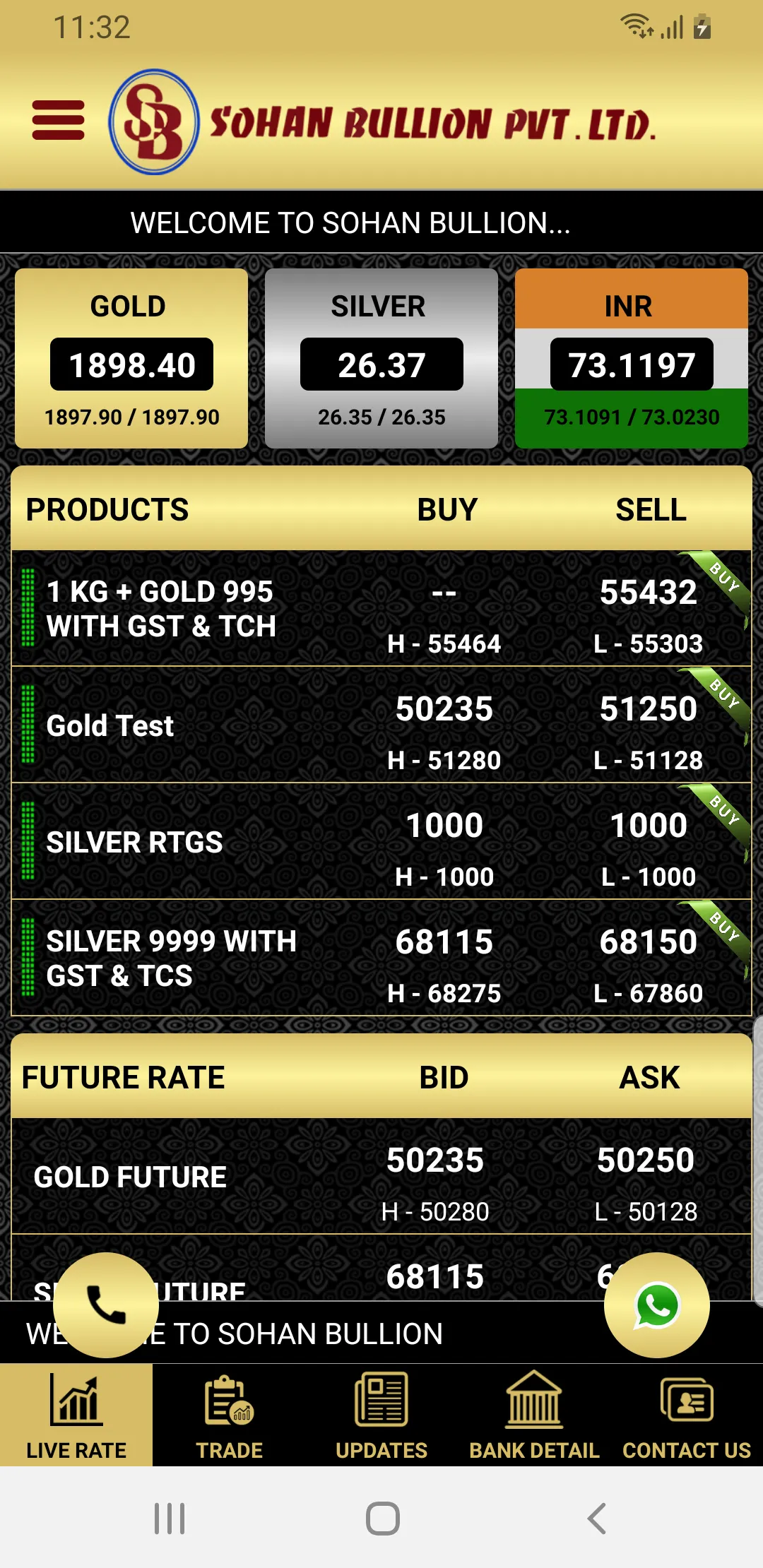Switch to the Trade tab

pyautogui.click(x=229, y=1416)
